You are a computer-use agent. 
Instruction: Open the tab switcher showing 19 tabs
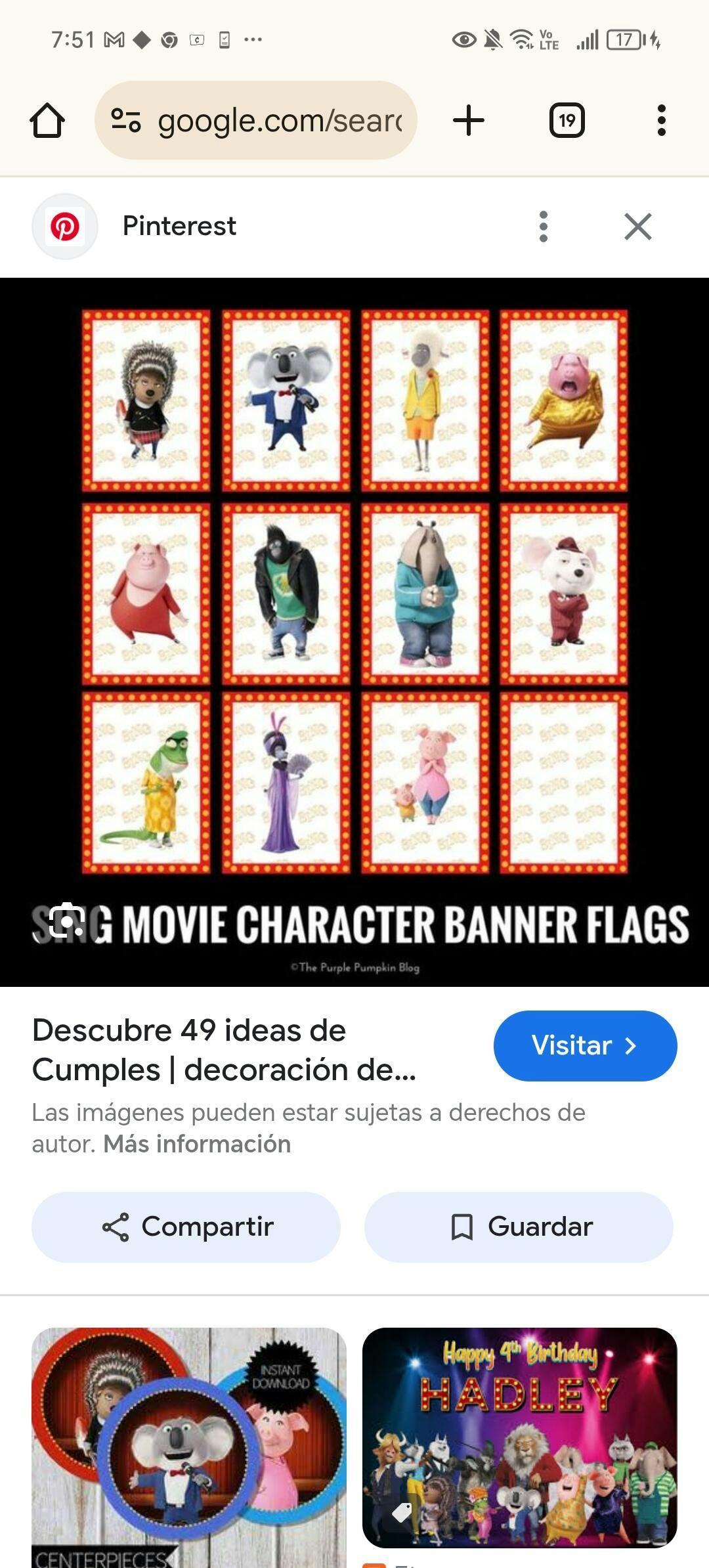[567, 121]
